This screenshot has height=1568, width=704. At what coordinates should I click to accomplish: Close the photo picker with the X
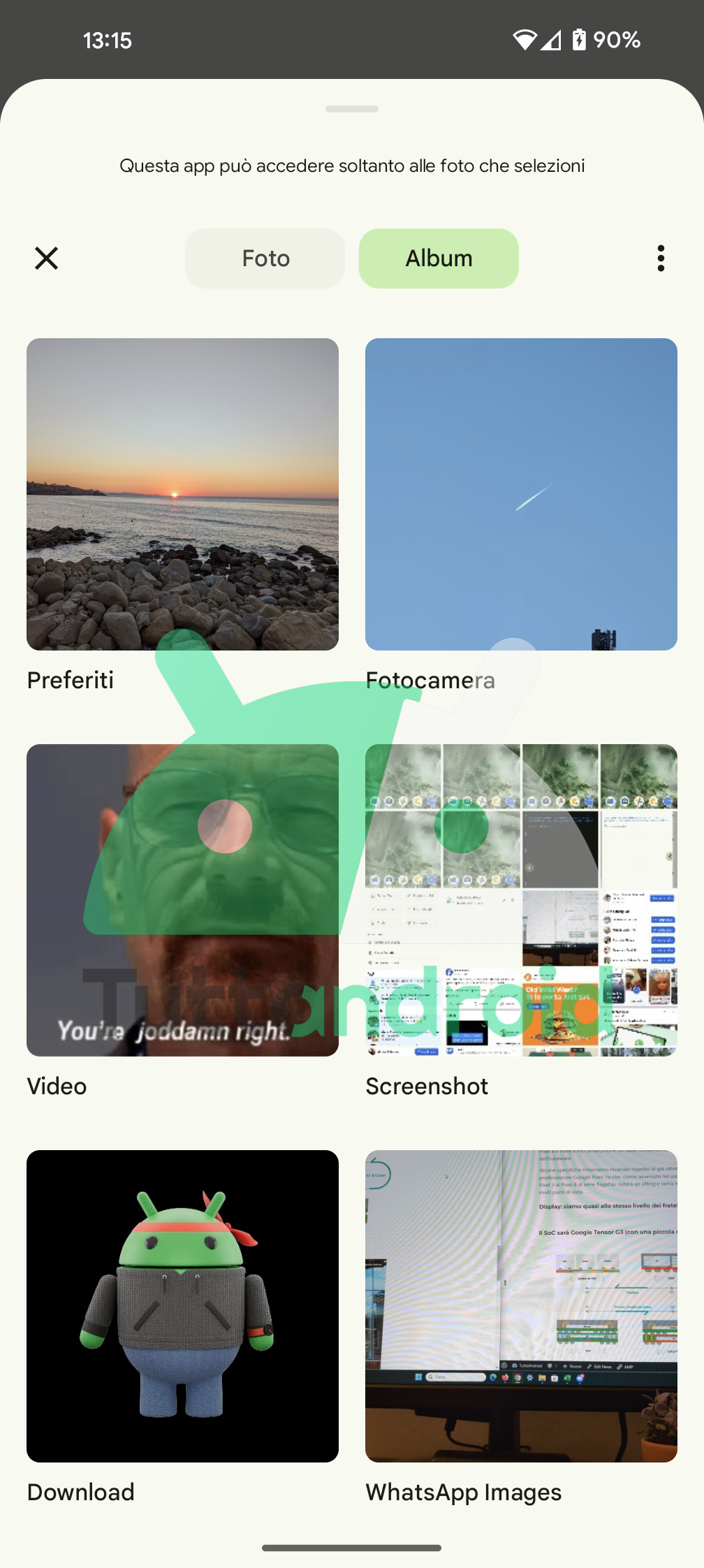(x=46, y=259)
